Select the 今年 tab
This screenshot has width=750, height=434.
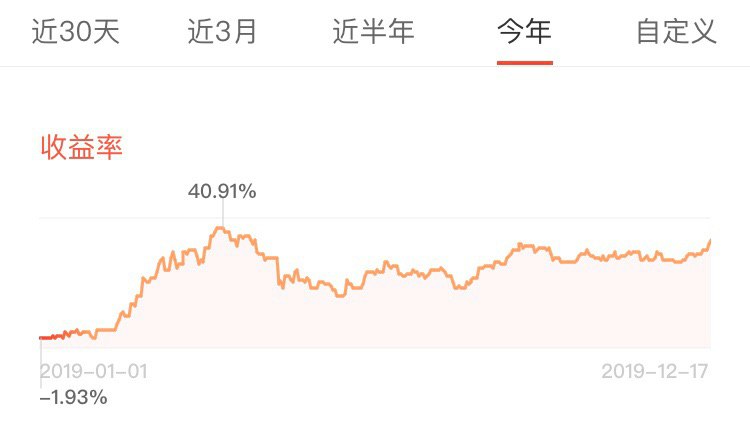tap(524, 32)
